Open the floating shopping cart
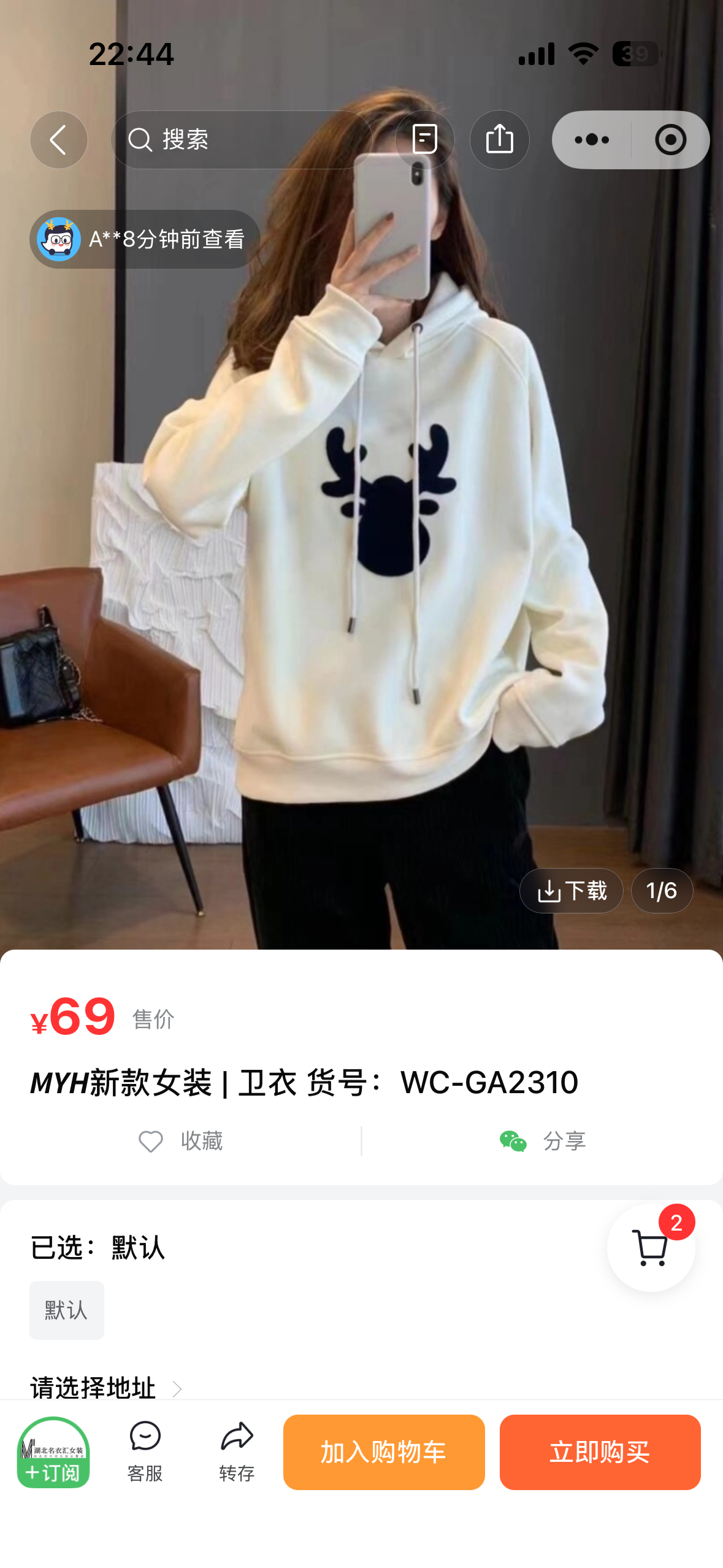This screenshot has width=723, height=1568. [651, 1248]
